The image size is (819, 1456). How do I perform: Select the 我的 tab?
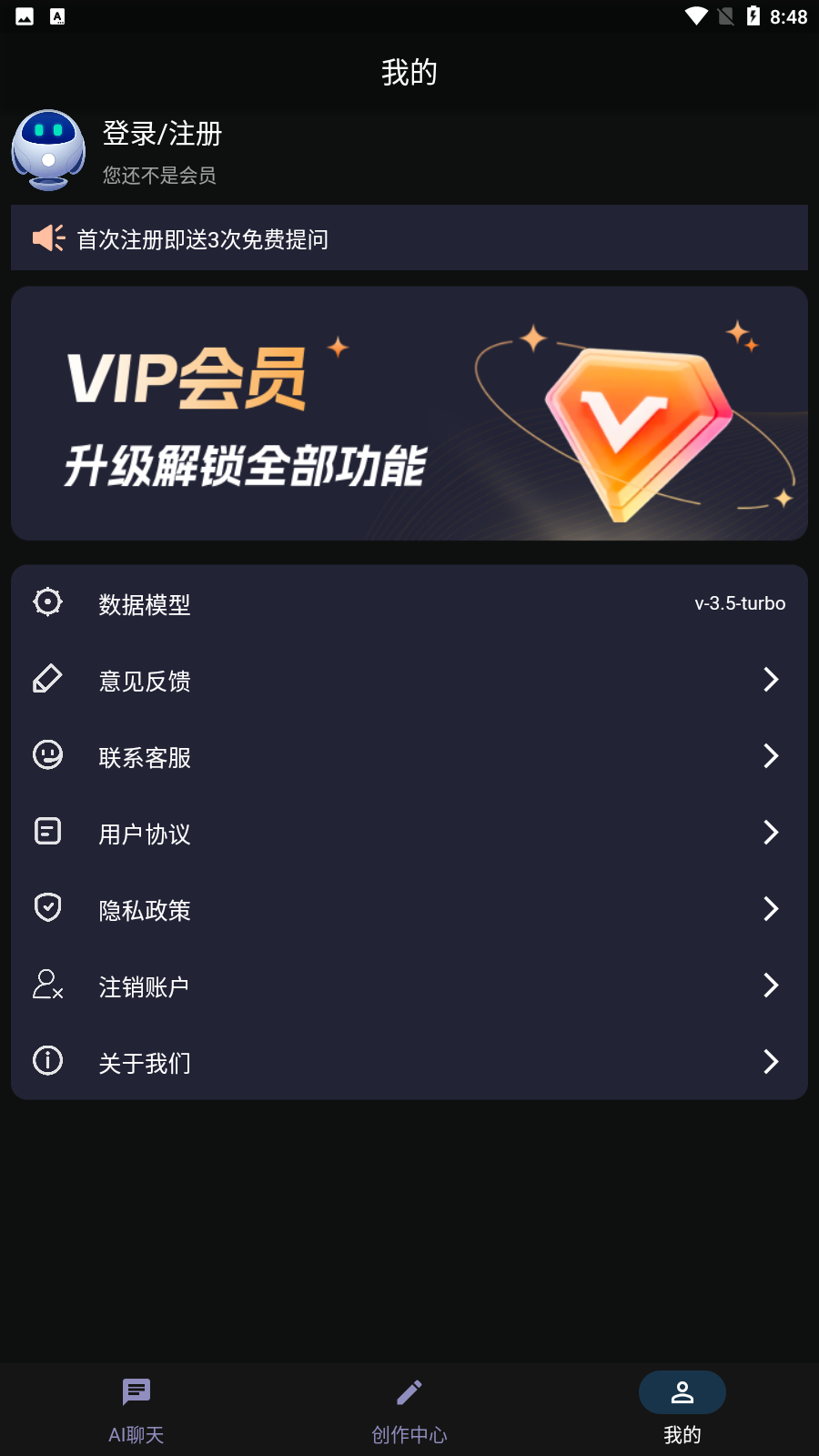682,1409
